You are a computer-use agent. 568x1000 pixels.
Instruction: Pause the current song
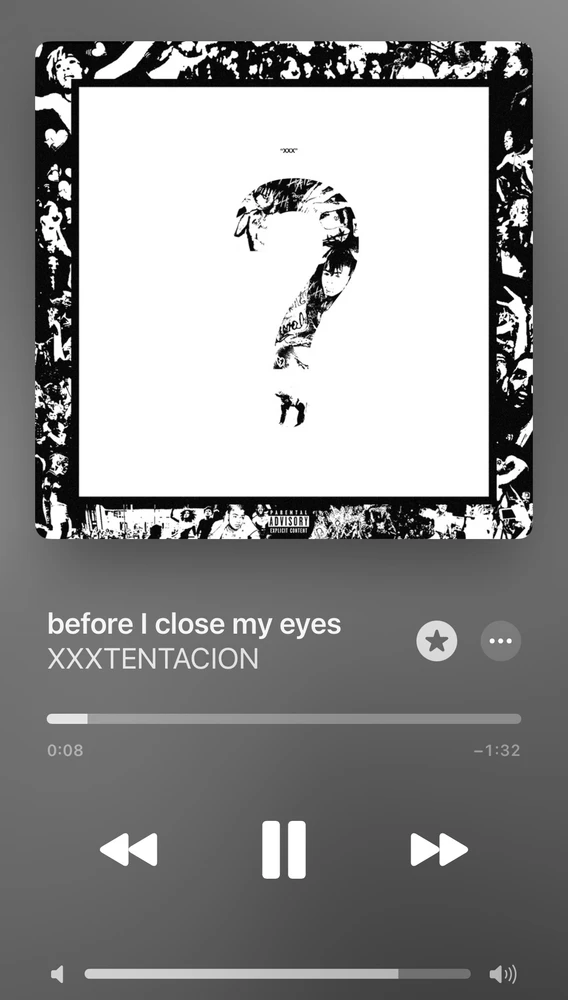[x=284, y=849]
